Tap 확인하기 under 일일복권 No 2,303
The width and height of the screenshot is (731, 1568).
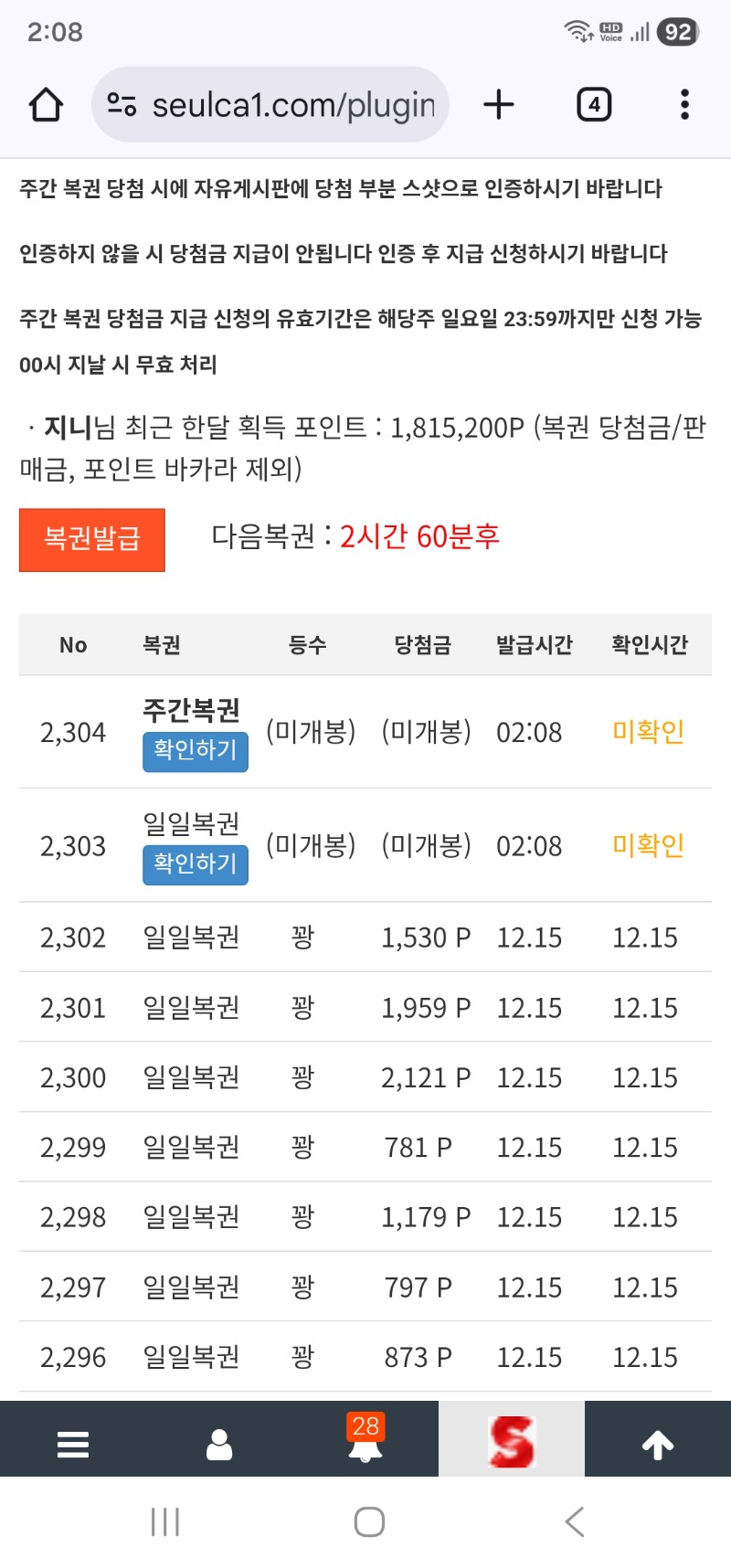[195, 864]
